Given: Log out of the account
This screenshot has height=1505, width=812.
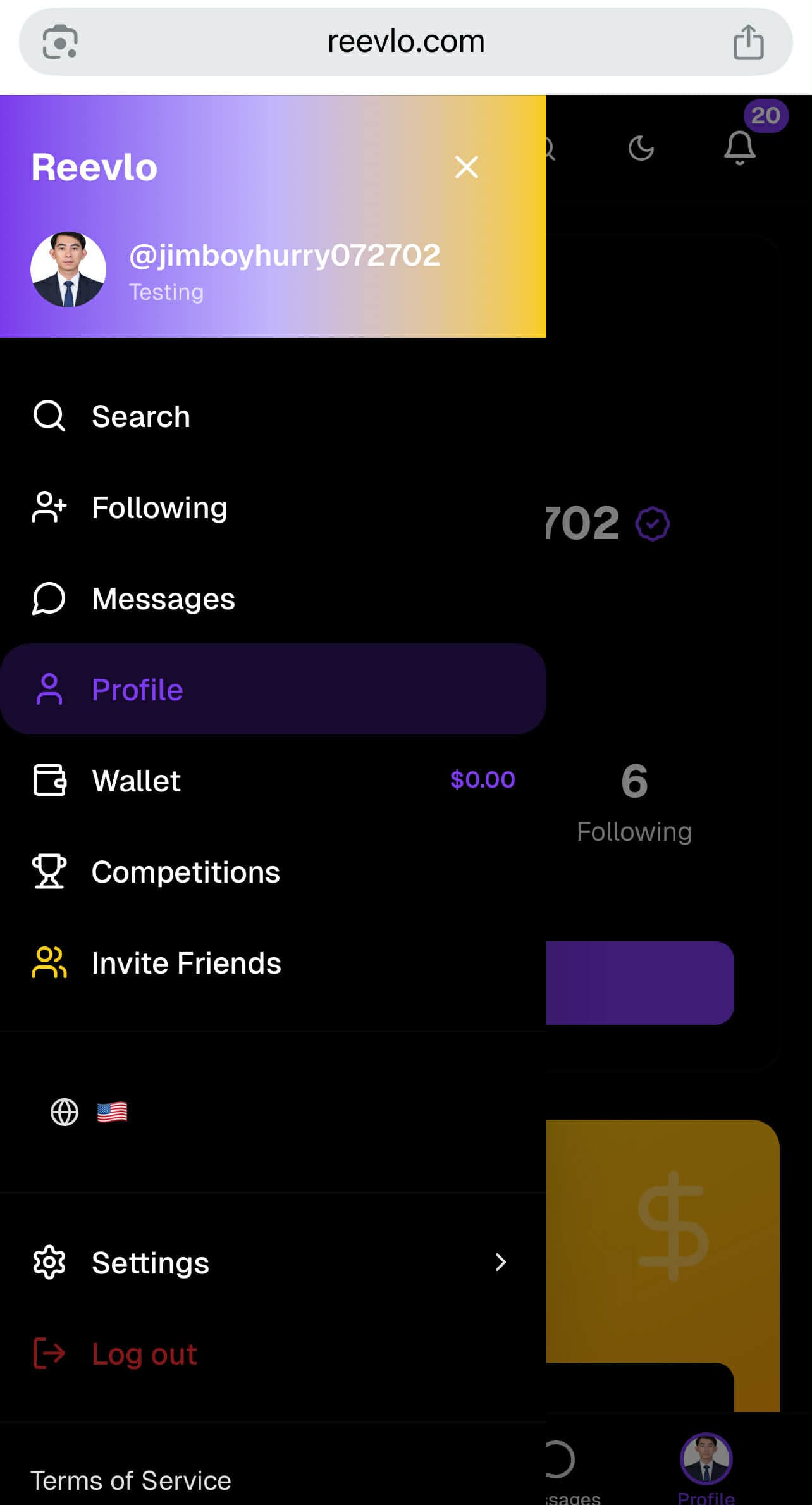Looking at the screenshot, I should click(x=144, y=1354).
